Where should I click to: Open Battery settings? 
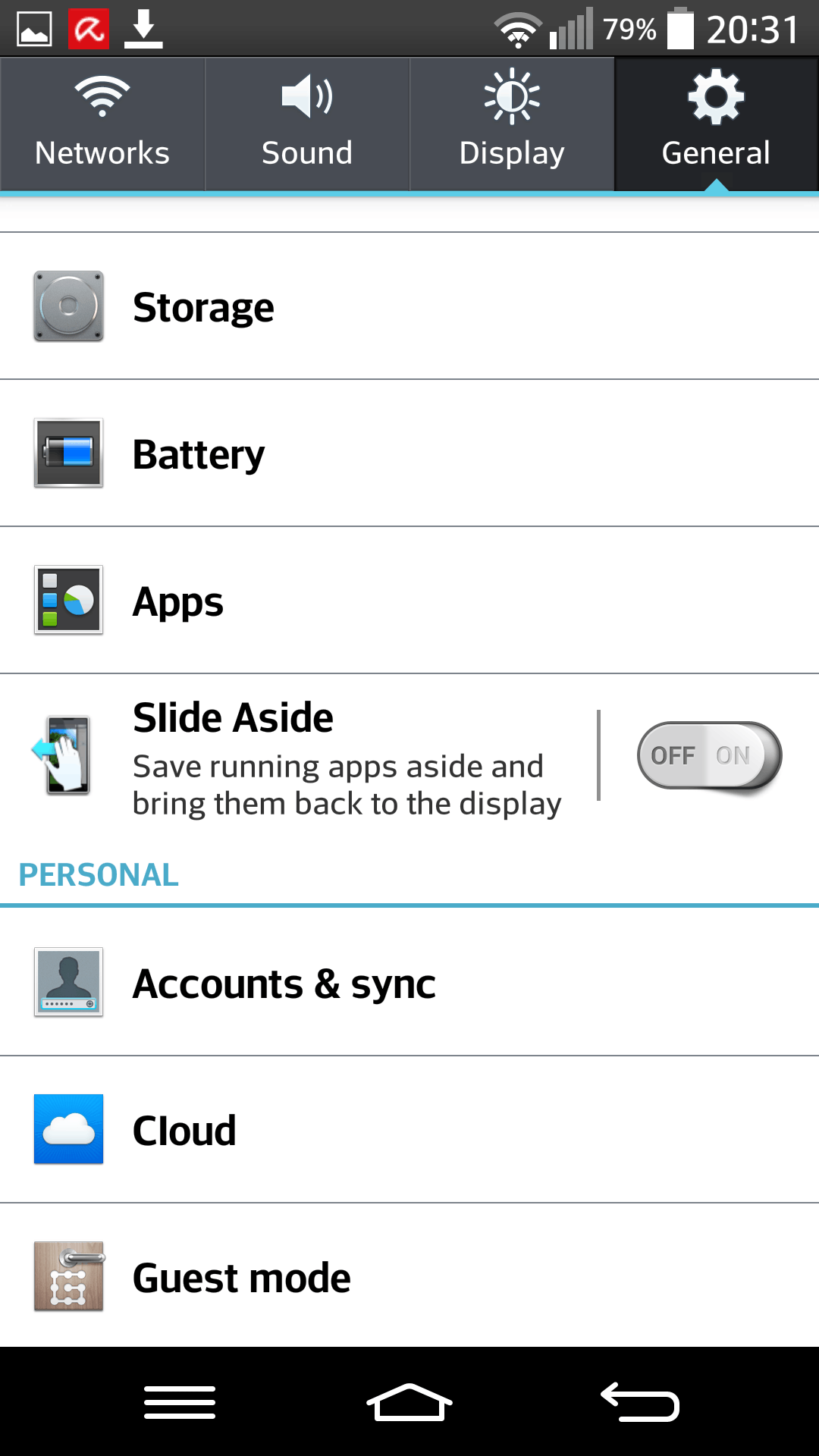409,453
